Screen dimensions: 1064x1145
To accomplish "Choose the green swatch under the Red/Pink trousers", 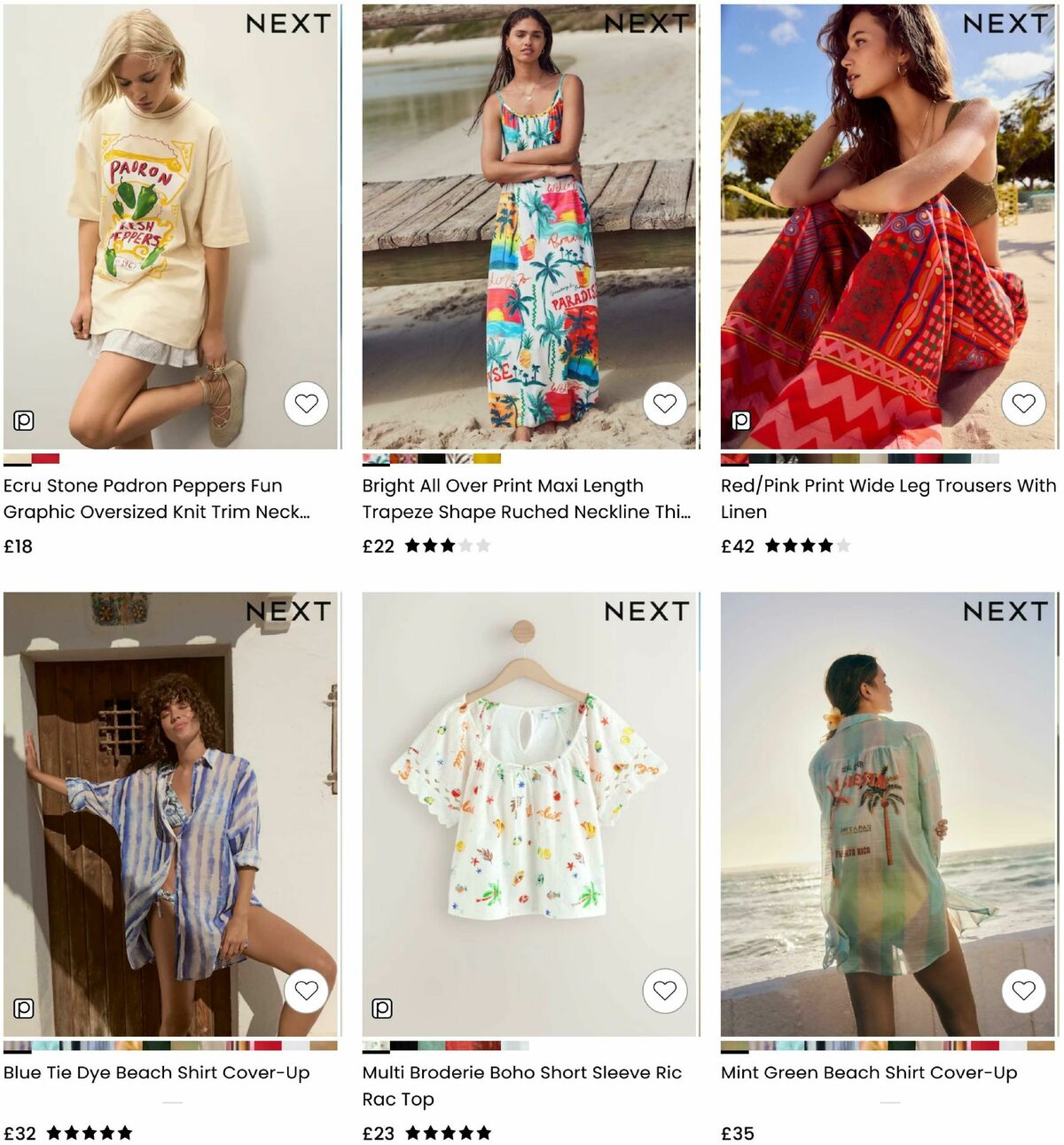I will 955,458.
